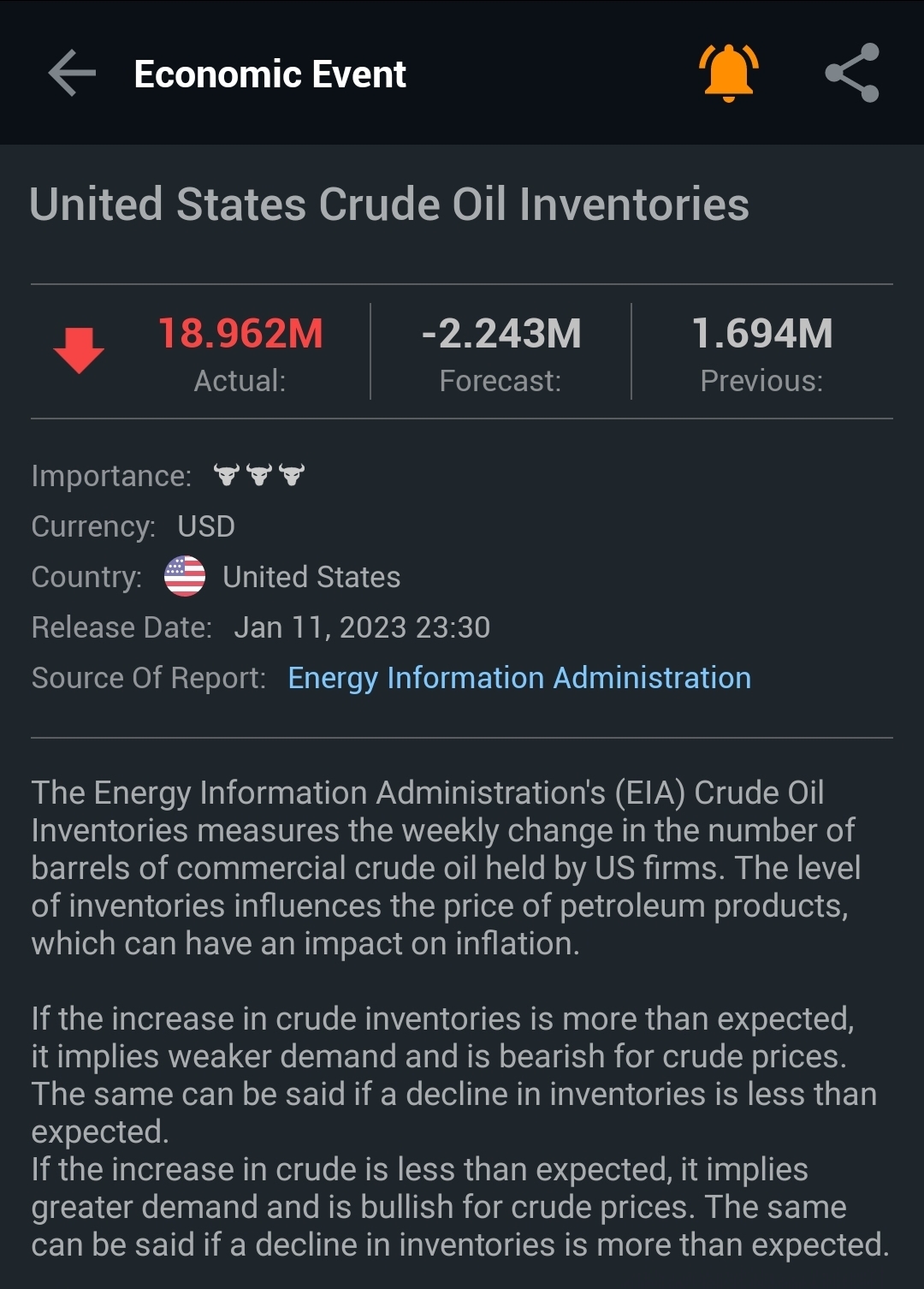Go back from the Economic Event page
This screenshot has height=1289, width=924.
pyautogui.click(x=72, y=74)
